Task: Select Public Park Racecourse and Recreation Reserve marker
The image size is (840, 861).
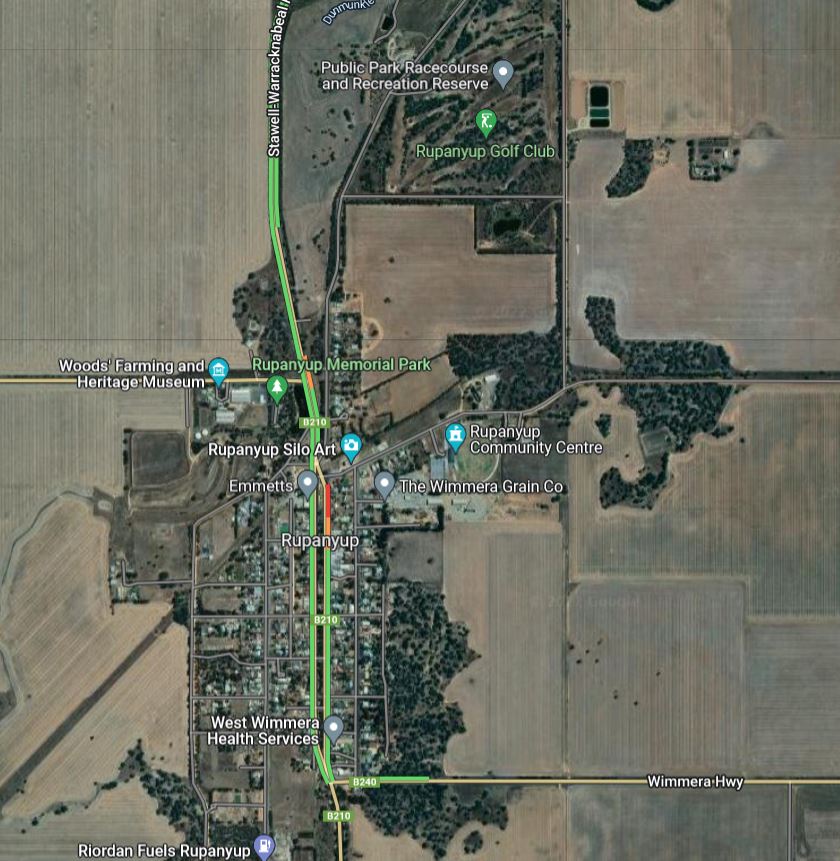Action: (x=504, y=72)
